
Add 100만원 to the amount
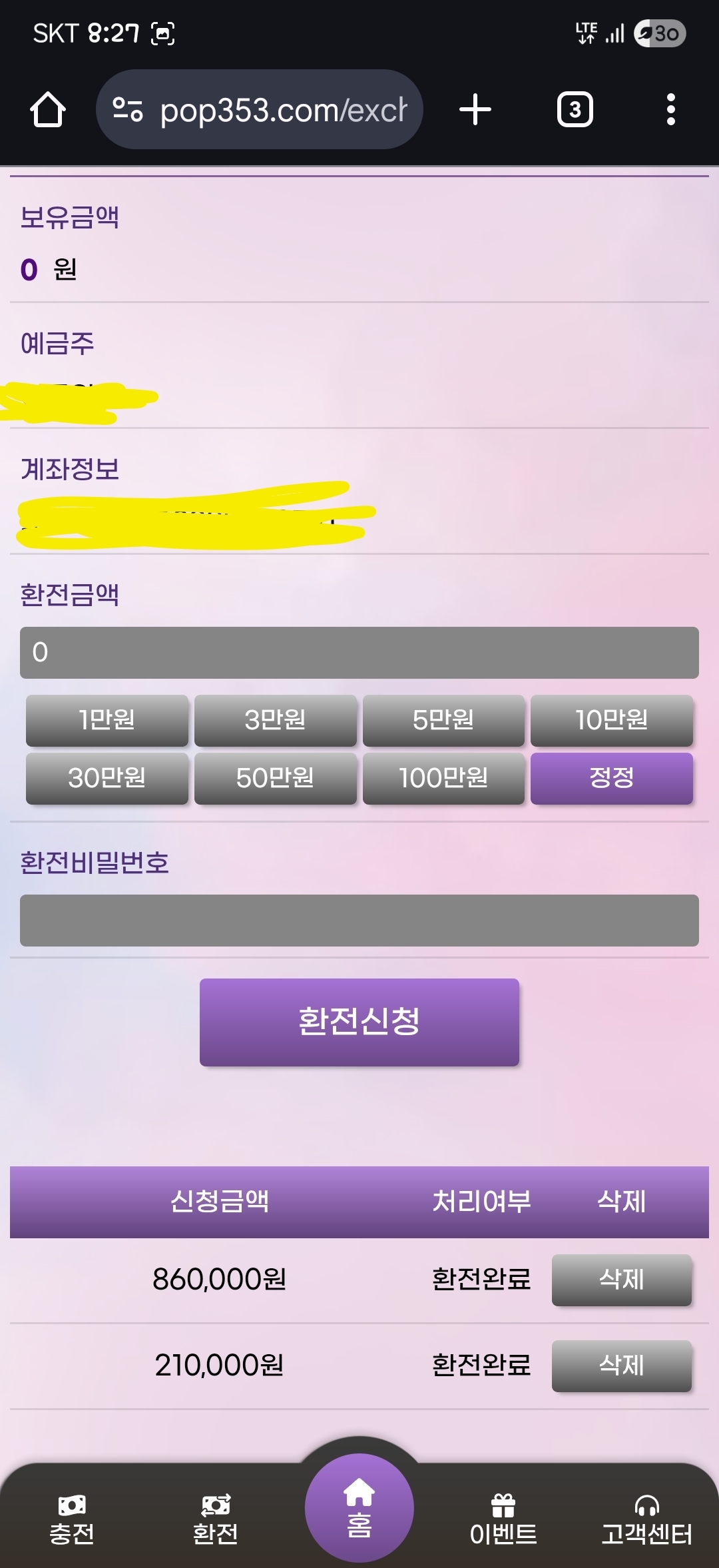point(443,778)
